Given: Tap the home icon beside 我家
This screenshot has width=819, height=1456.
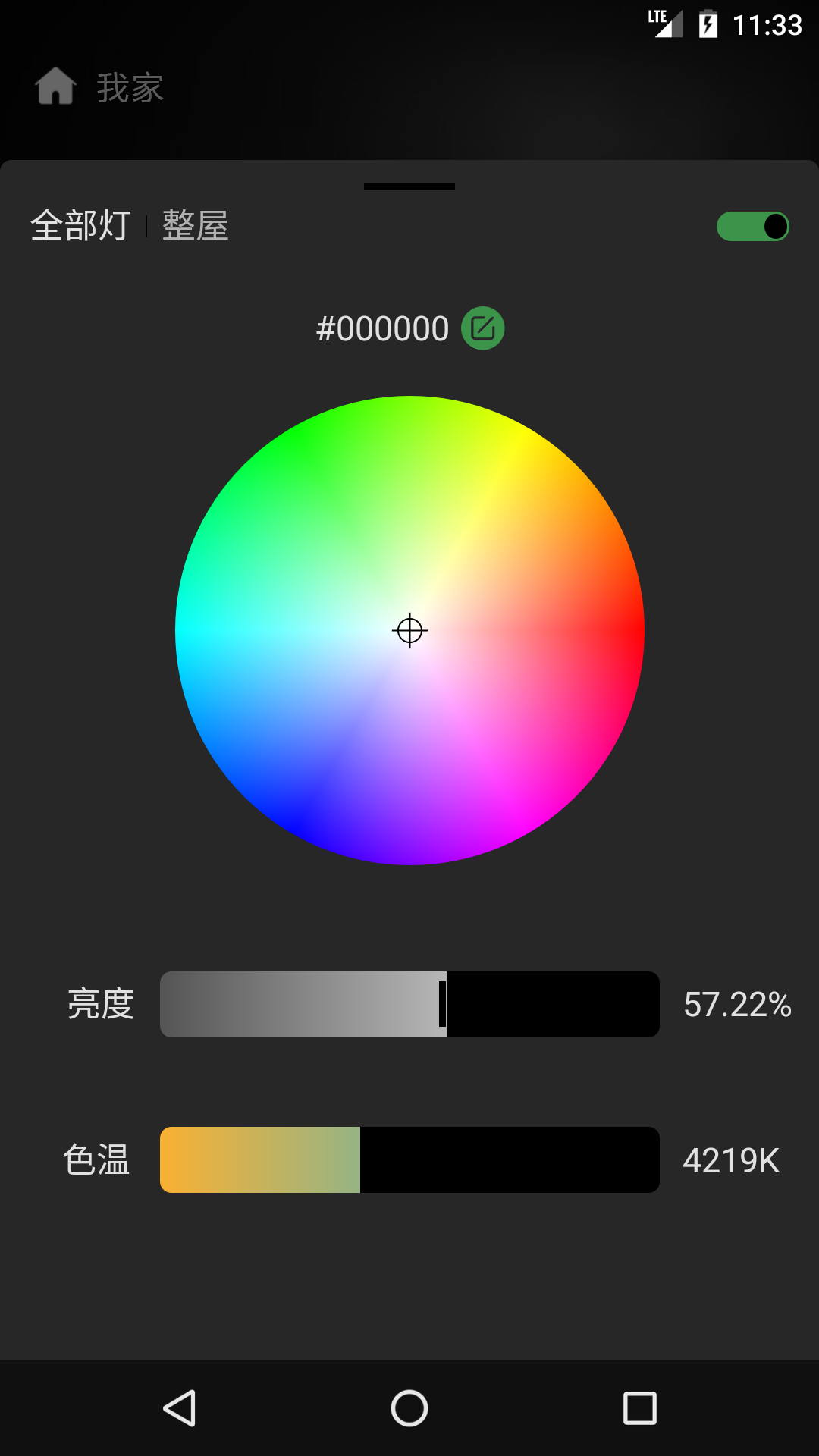Looking at the screenshot, I should pos(57,87).
